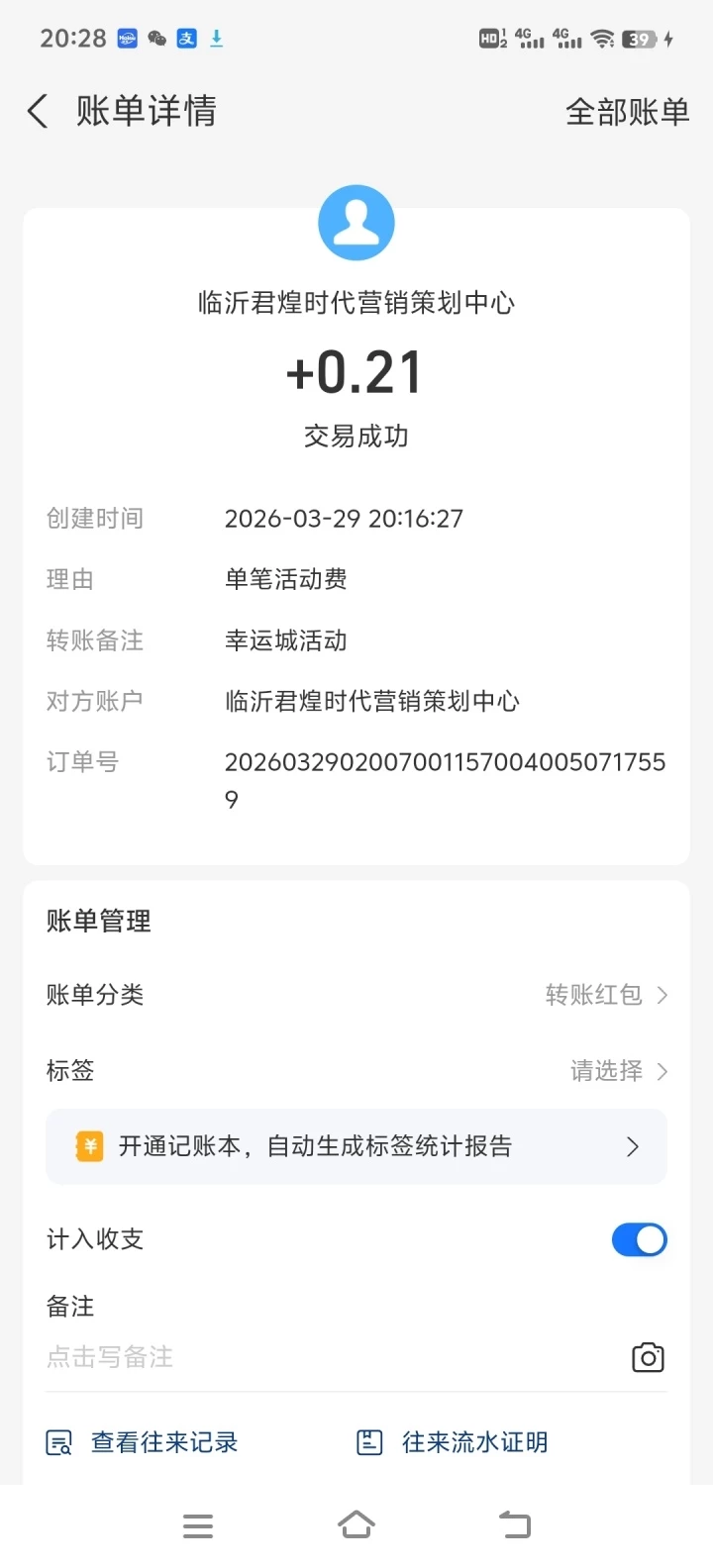Tap the home navigation icon
Image resolution: width=713 pixels, height=1568 pixels.
(356, 1525)
